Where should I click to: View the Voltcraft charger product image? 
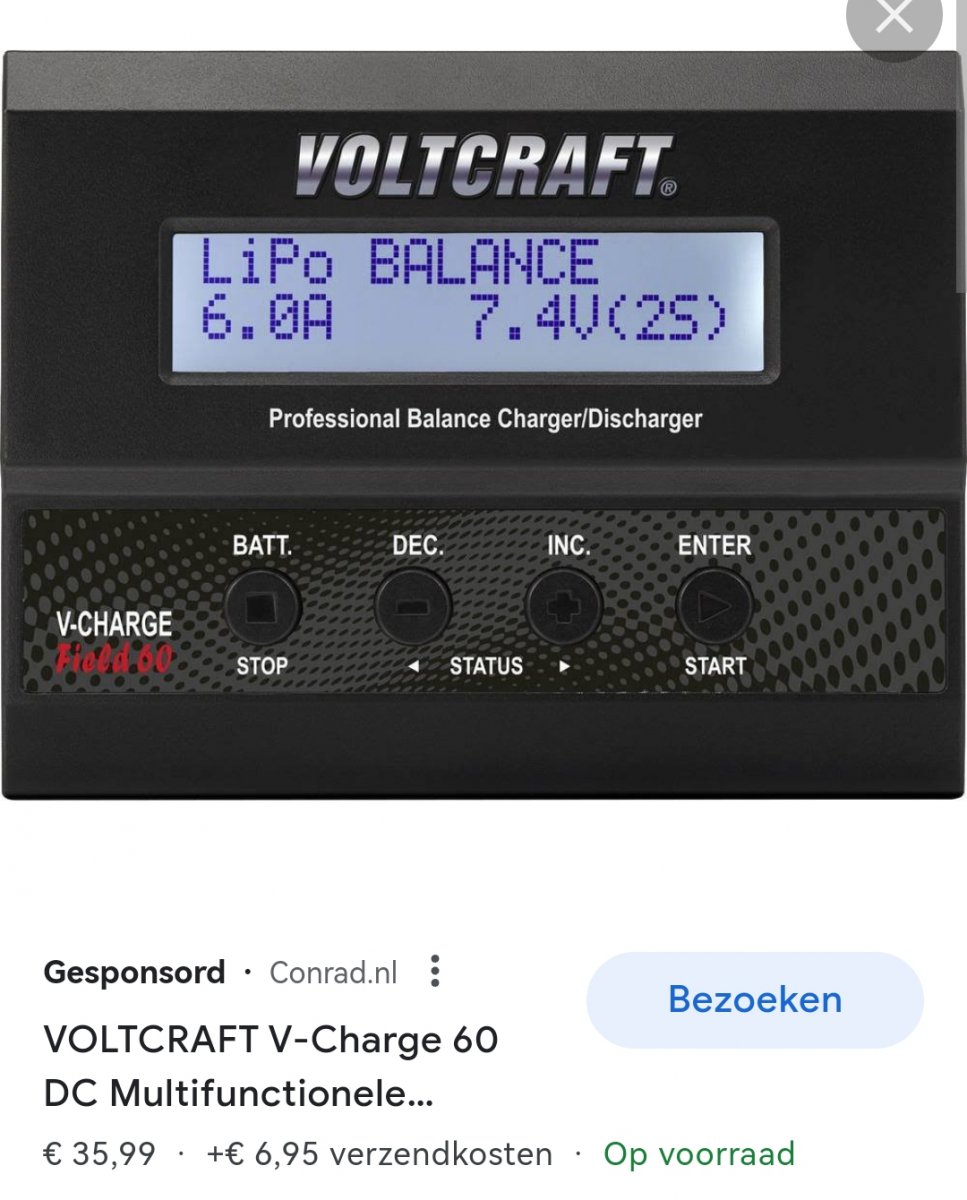[483, 425]
